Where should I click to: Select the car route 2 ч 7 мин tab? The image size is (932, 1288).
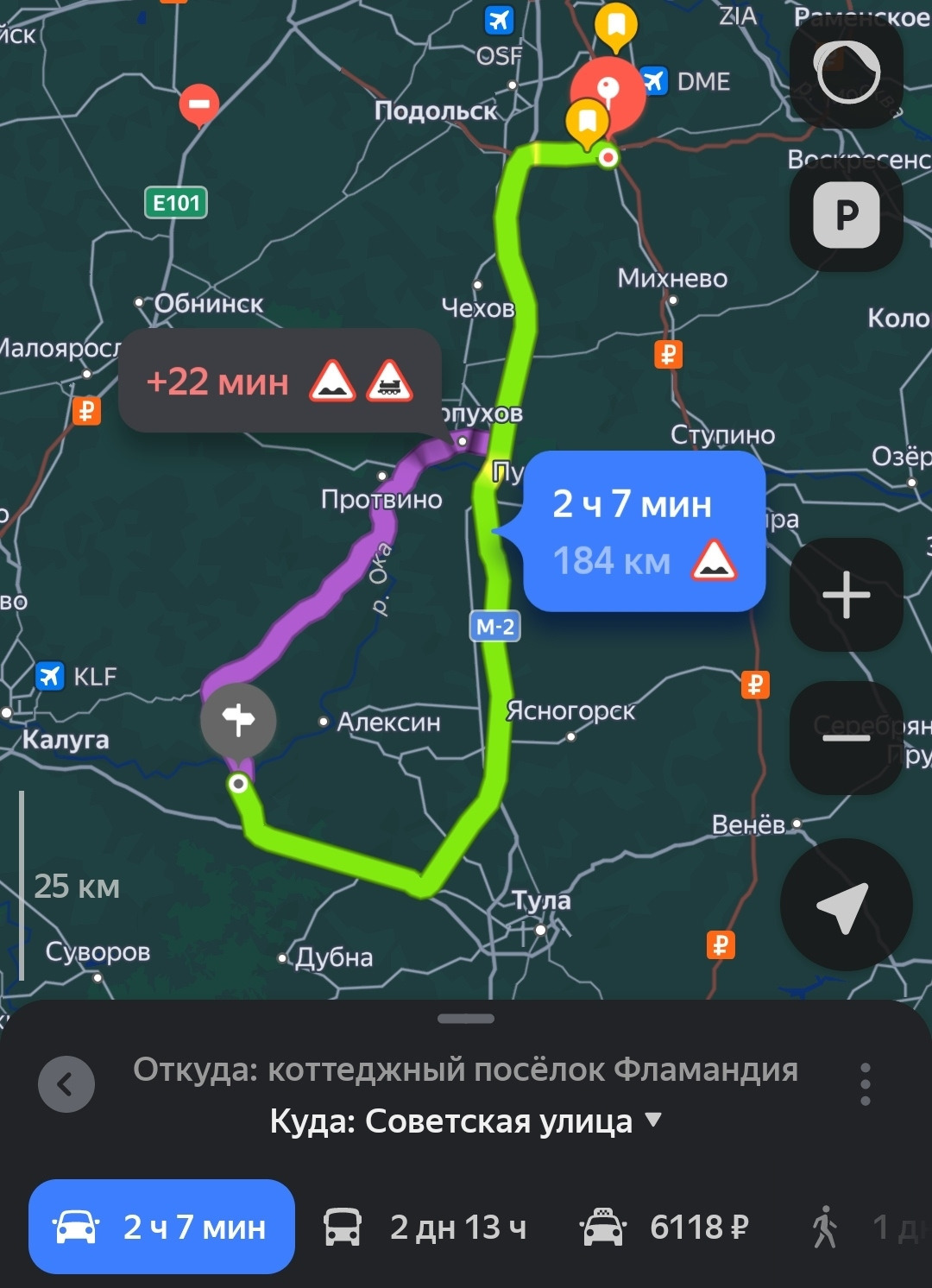click(161, 1227)
